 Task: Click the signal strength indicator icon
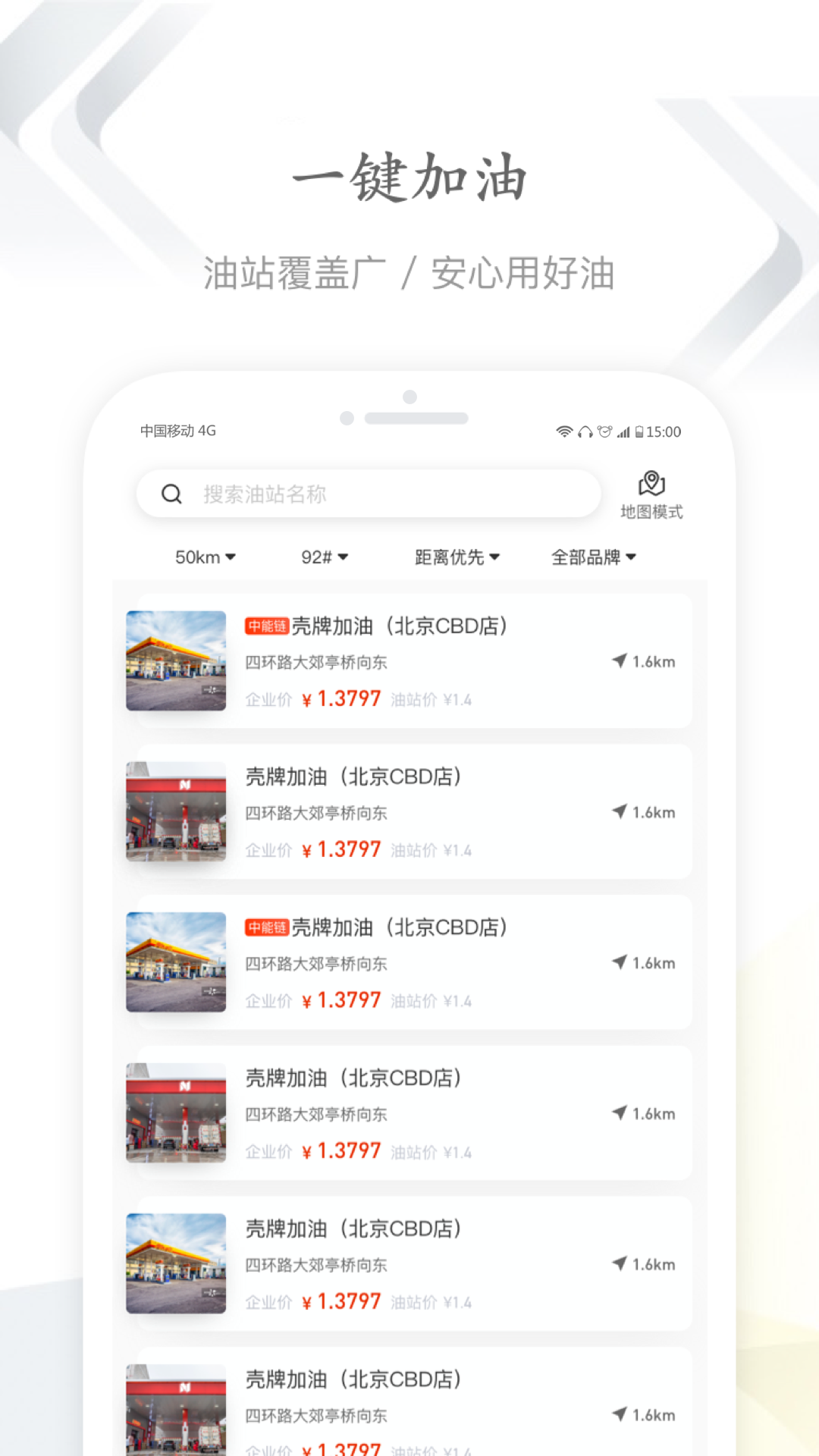click(x=623, y=431)
